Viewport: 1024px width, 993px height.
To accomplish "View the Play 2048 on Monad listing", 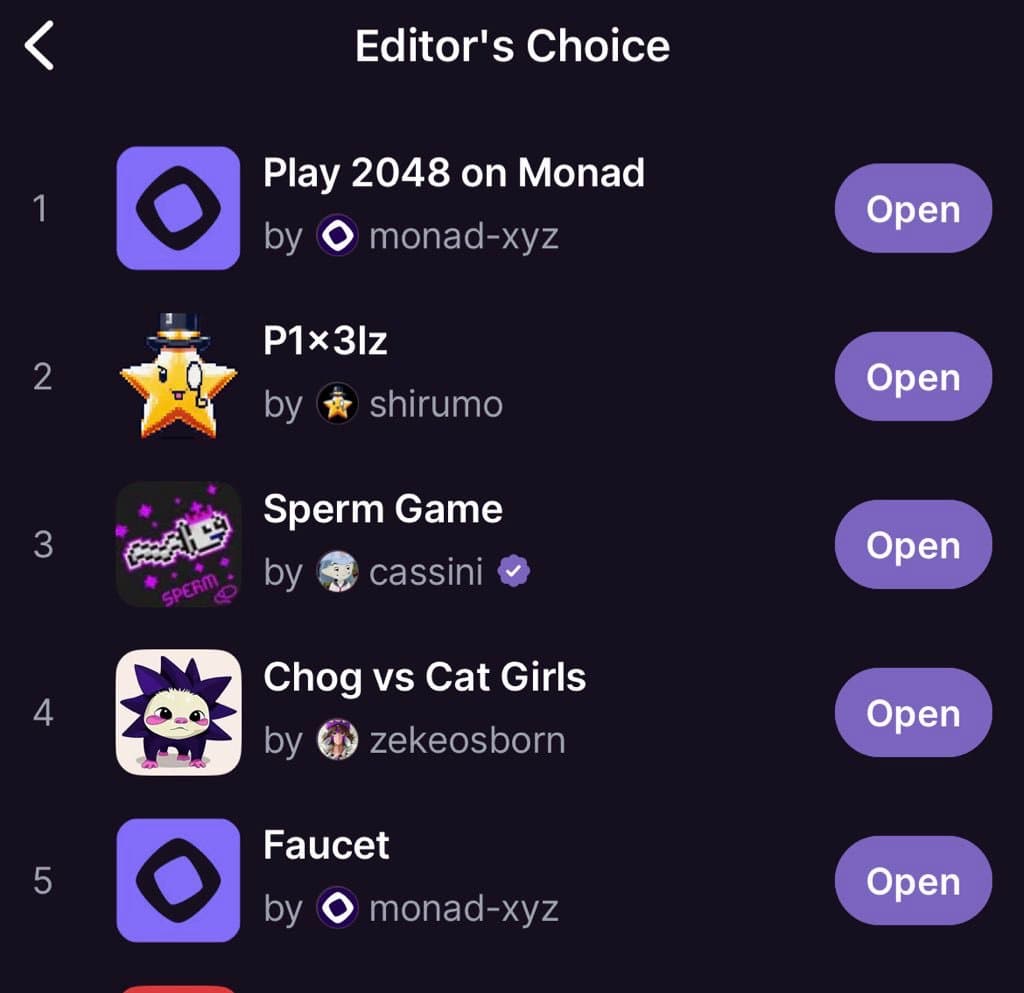I will click(453, 174).
